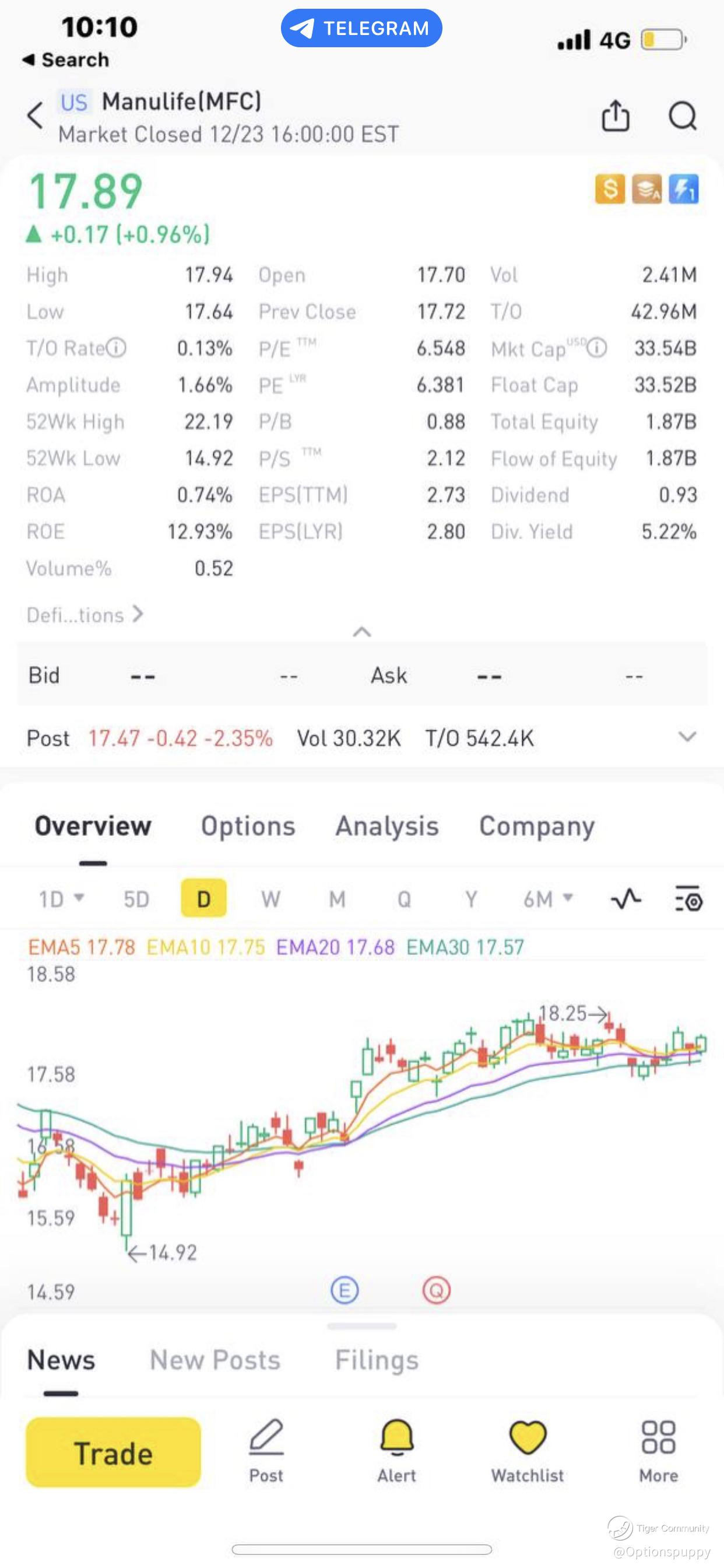724x1568 pixels.
Task: Select the W weekly chart
Action: (270, 898)
